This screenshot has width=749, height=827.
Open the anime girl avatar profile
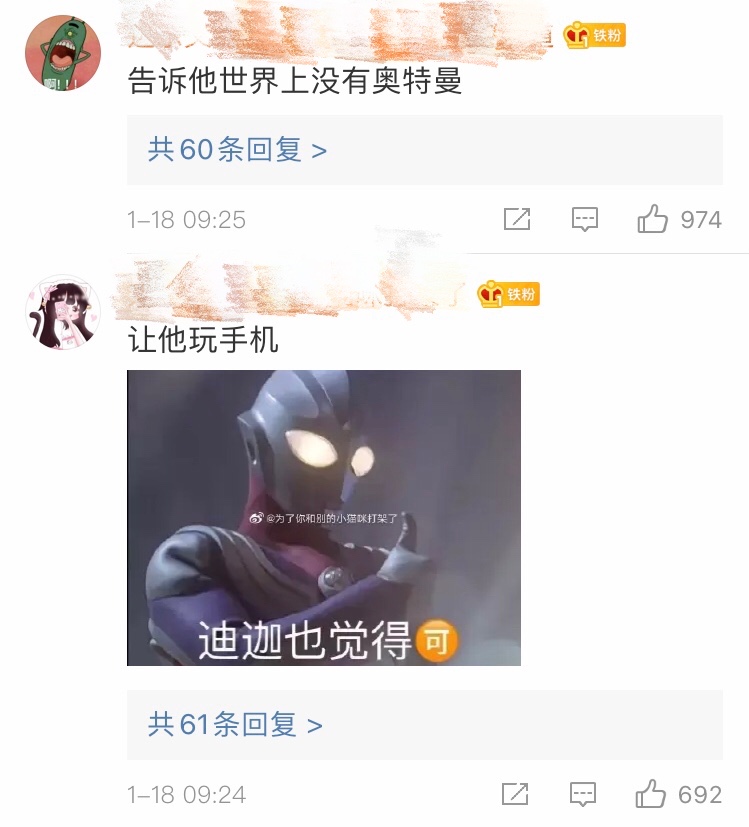click(63, 311)
